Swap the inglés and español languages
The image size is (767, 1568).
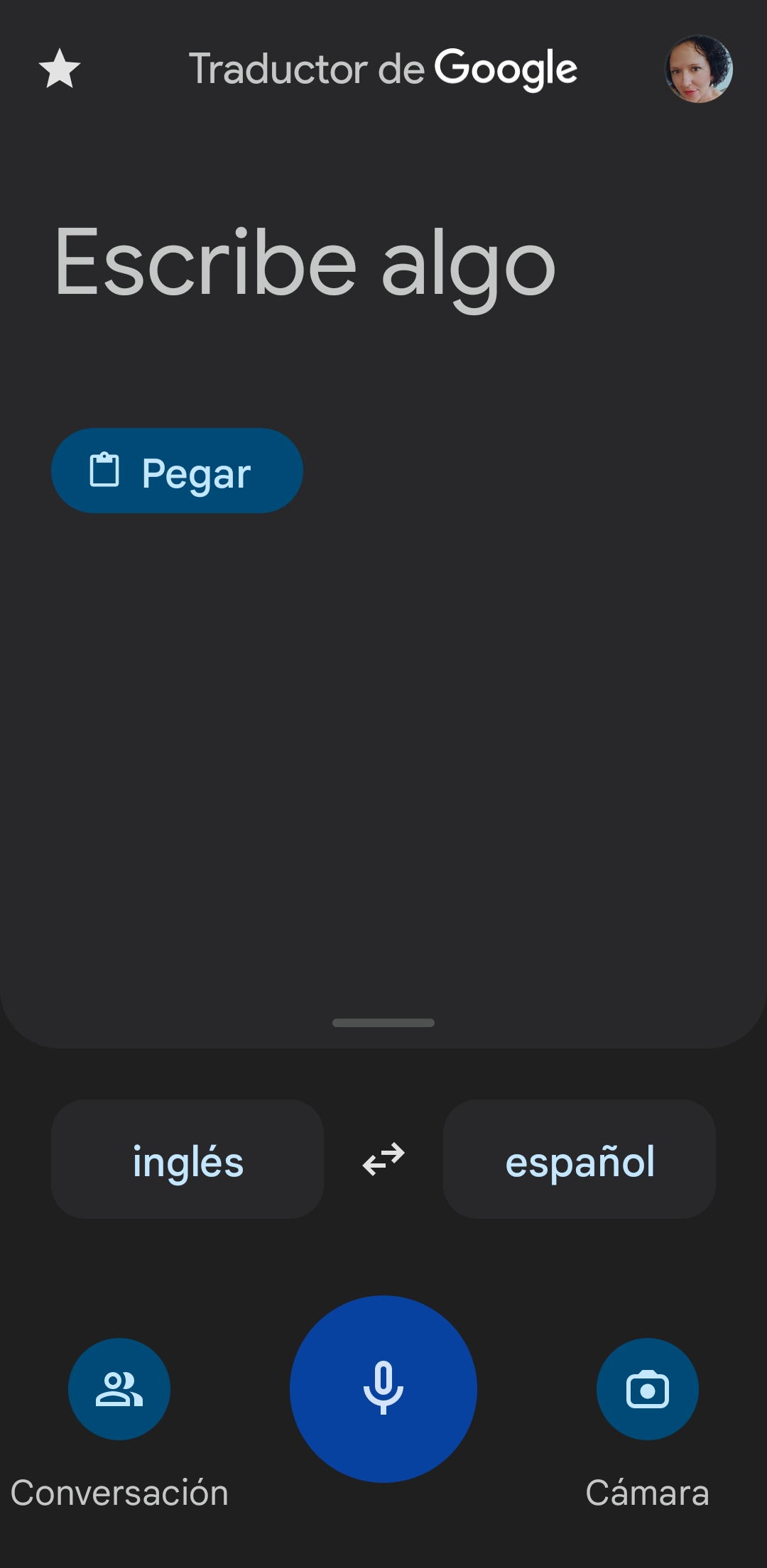pyautogui.click(x=383, y=1159)
